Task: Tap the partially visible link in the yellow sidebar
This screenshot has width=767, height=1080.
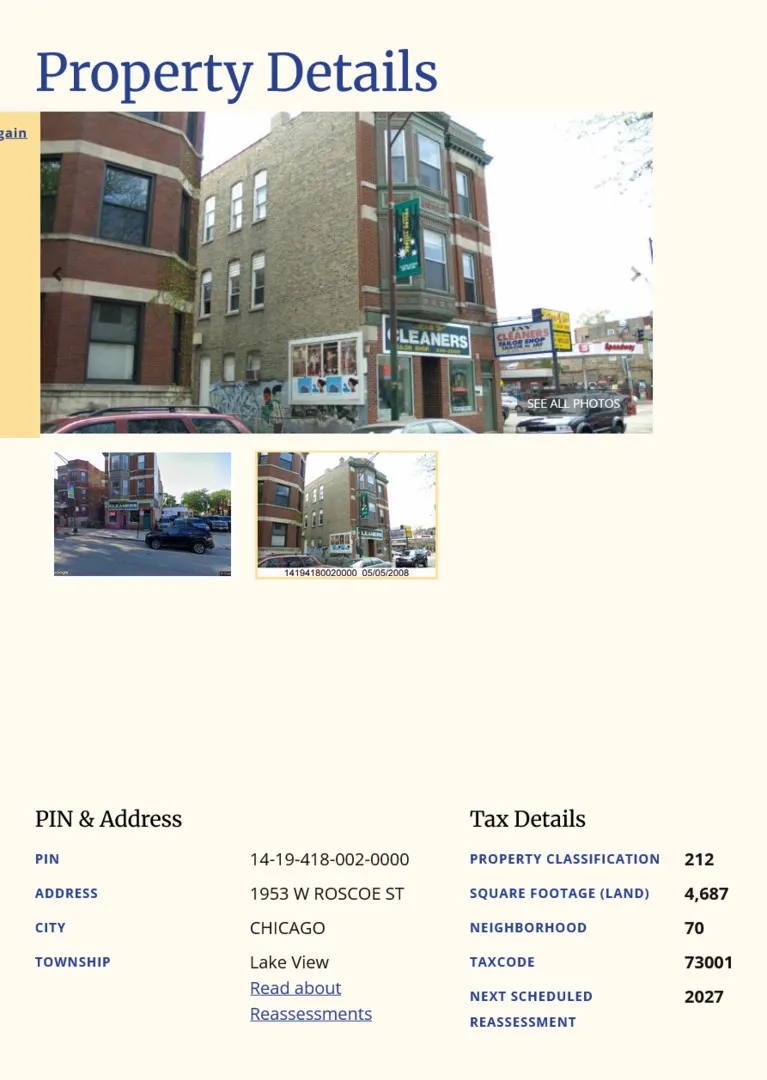Action: pos(14,133)
